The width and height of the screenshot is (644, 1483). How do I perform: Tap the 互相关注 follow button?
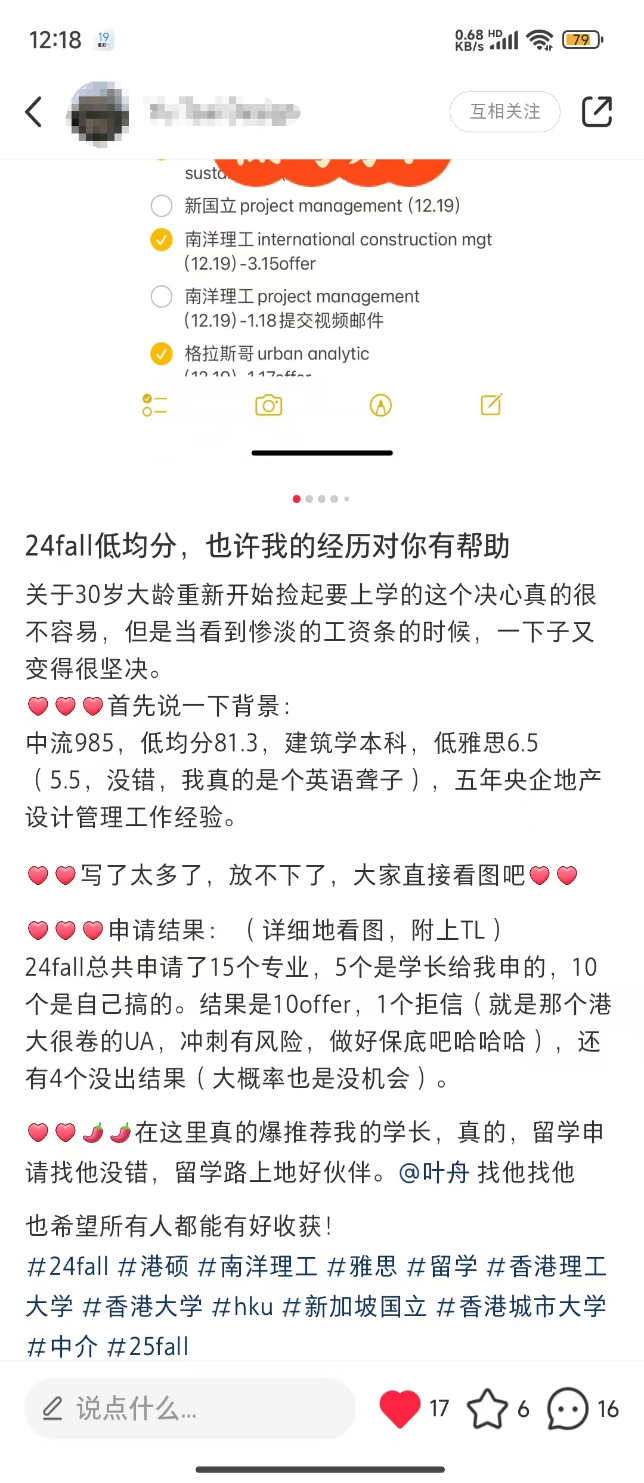(x=505, y=111)
